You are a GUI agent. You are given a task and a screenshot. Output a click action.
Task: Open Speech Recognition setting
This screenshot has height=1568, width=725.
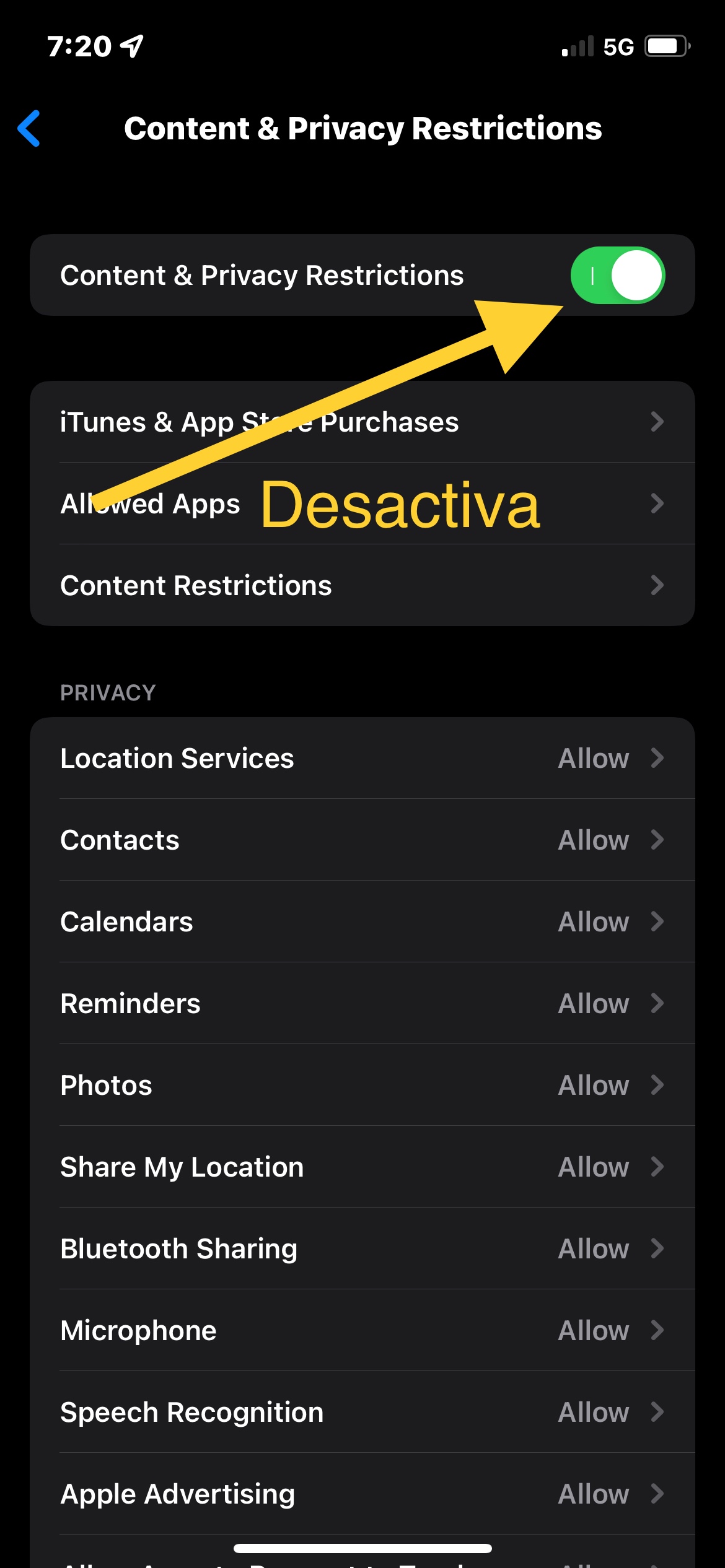click(362, 1413)
